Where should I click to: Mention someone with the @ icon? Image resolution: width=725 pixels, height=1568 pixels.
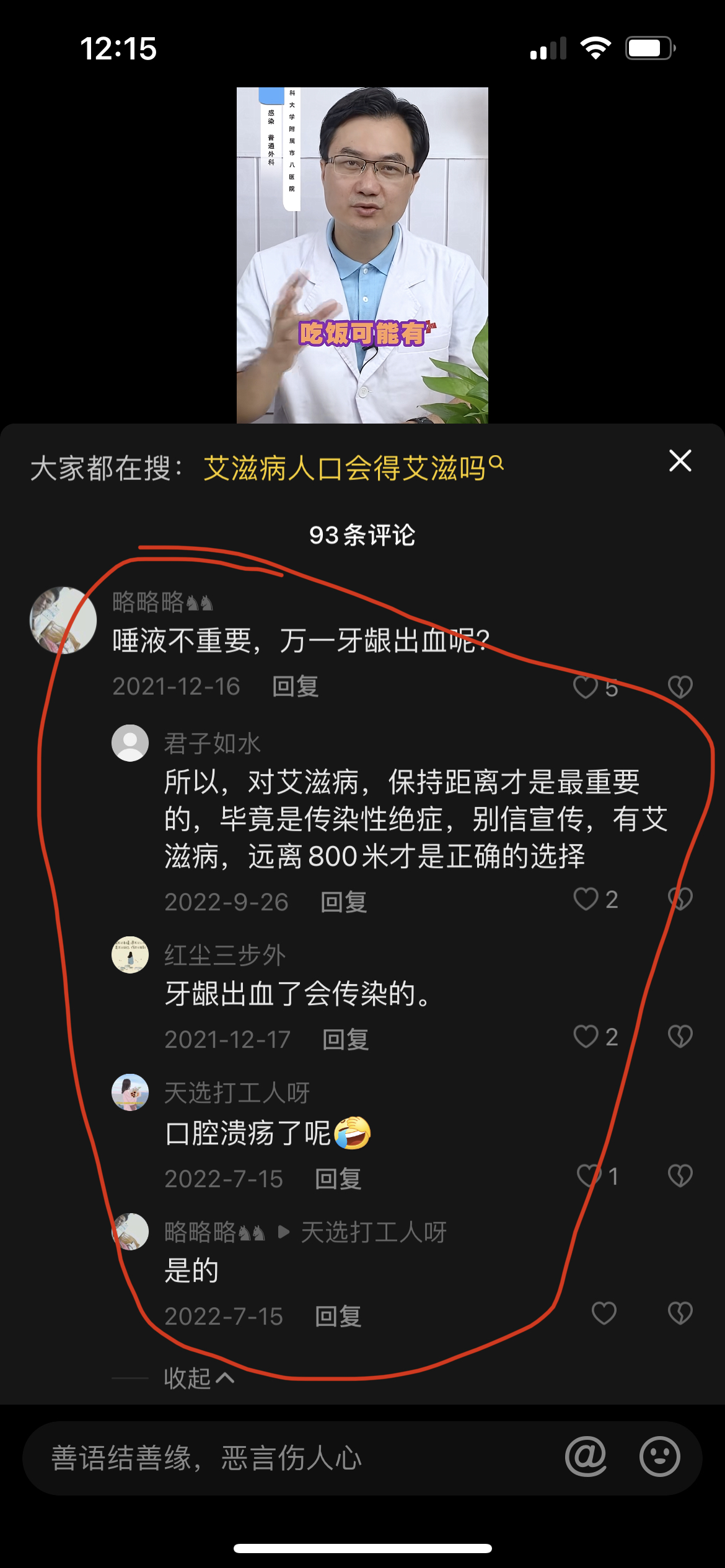pos(586,1457)
